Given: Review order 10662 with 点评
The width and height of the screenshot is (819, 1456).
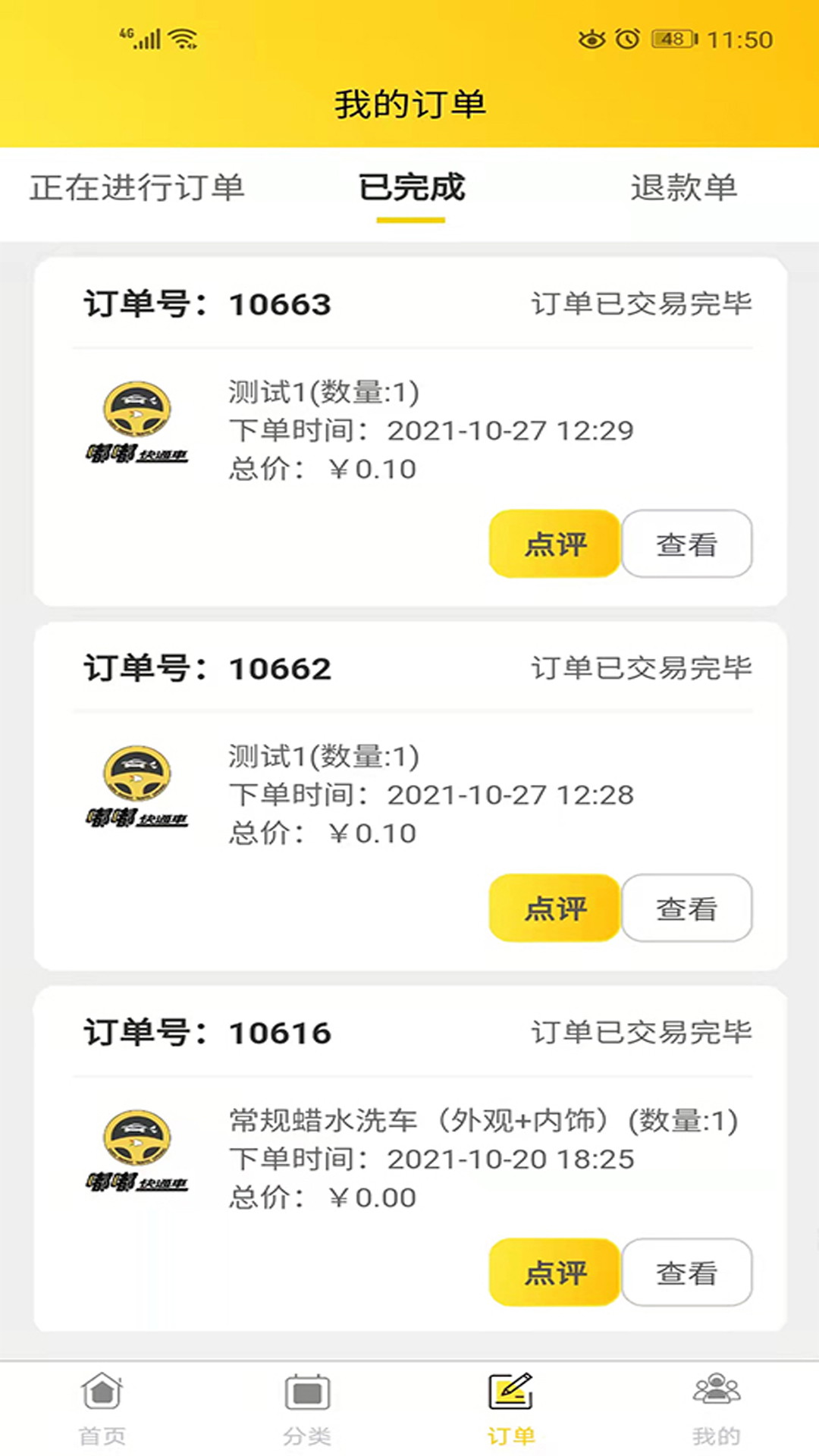Looking at the screenshot, I should click(555, 908).
